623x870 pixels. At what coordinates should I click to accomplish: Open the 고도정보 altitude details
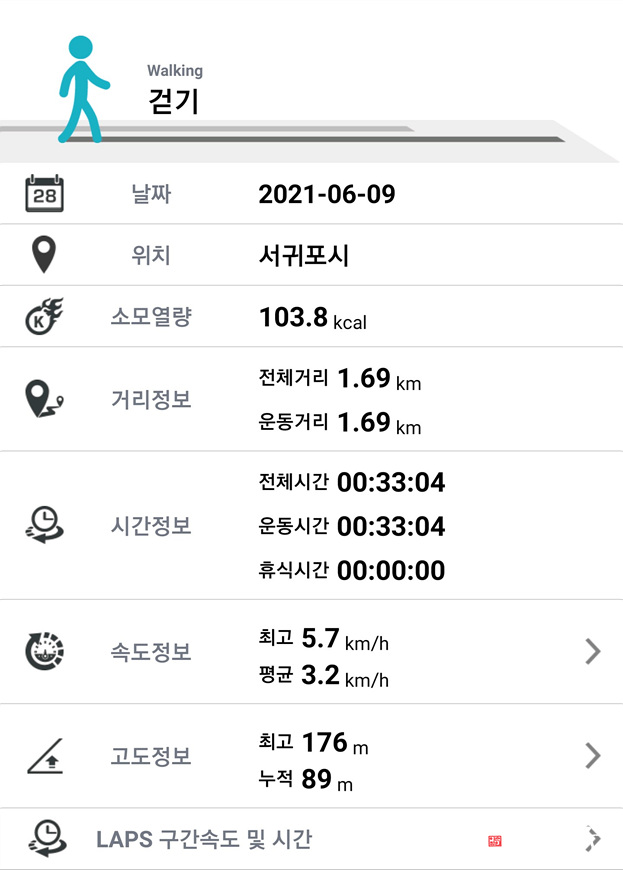click(592, 755)
